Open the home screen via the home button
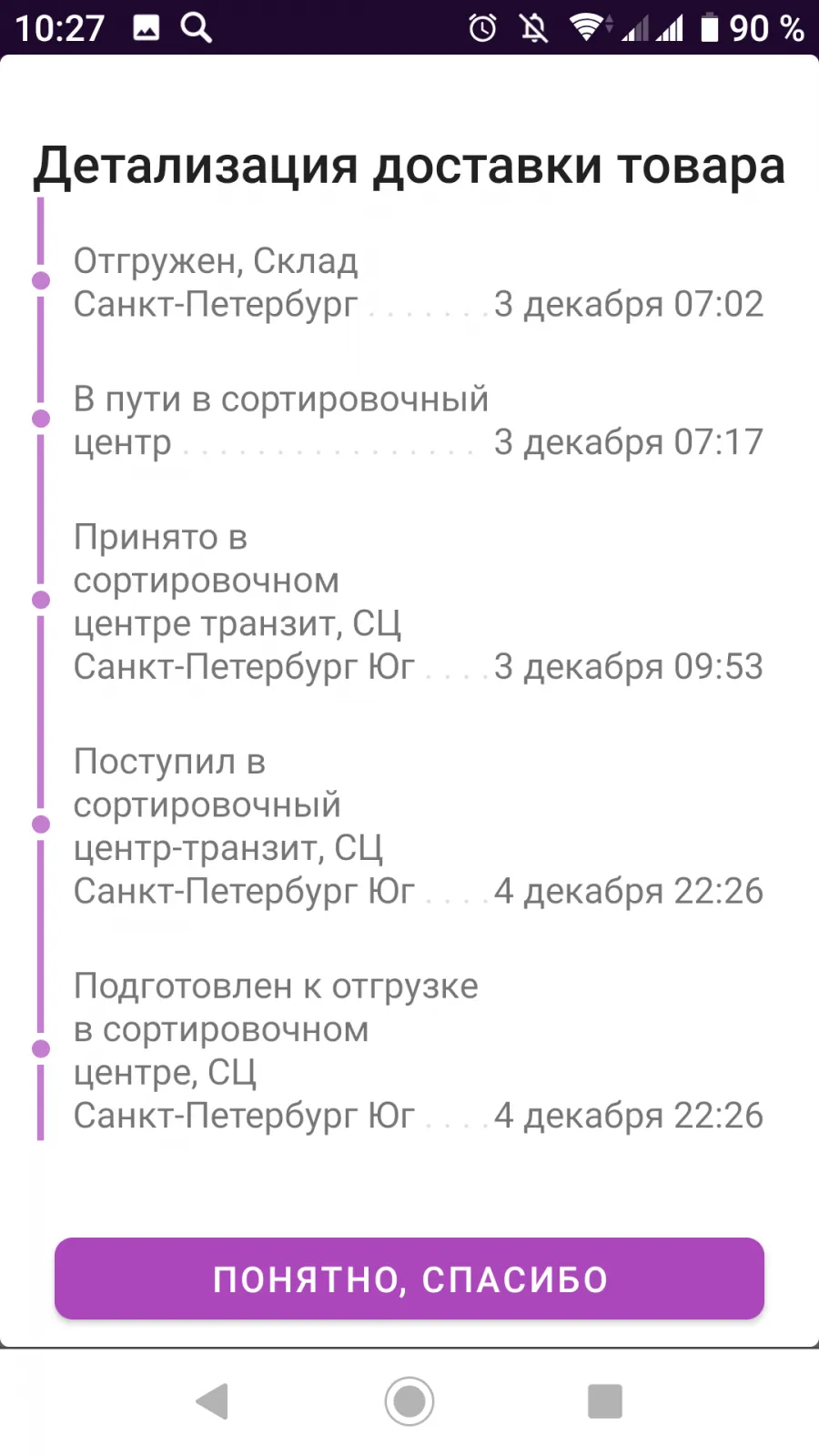The height and width of the screenshot is (1456, 819). tap(409, 1401)
